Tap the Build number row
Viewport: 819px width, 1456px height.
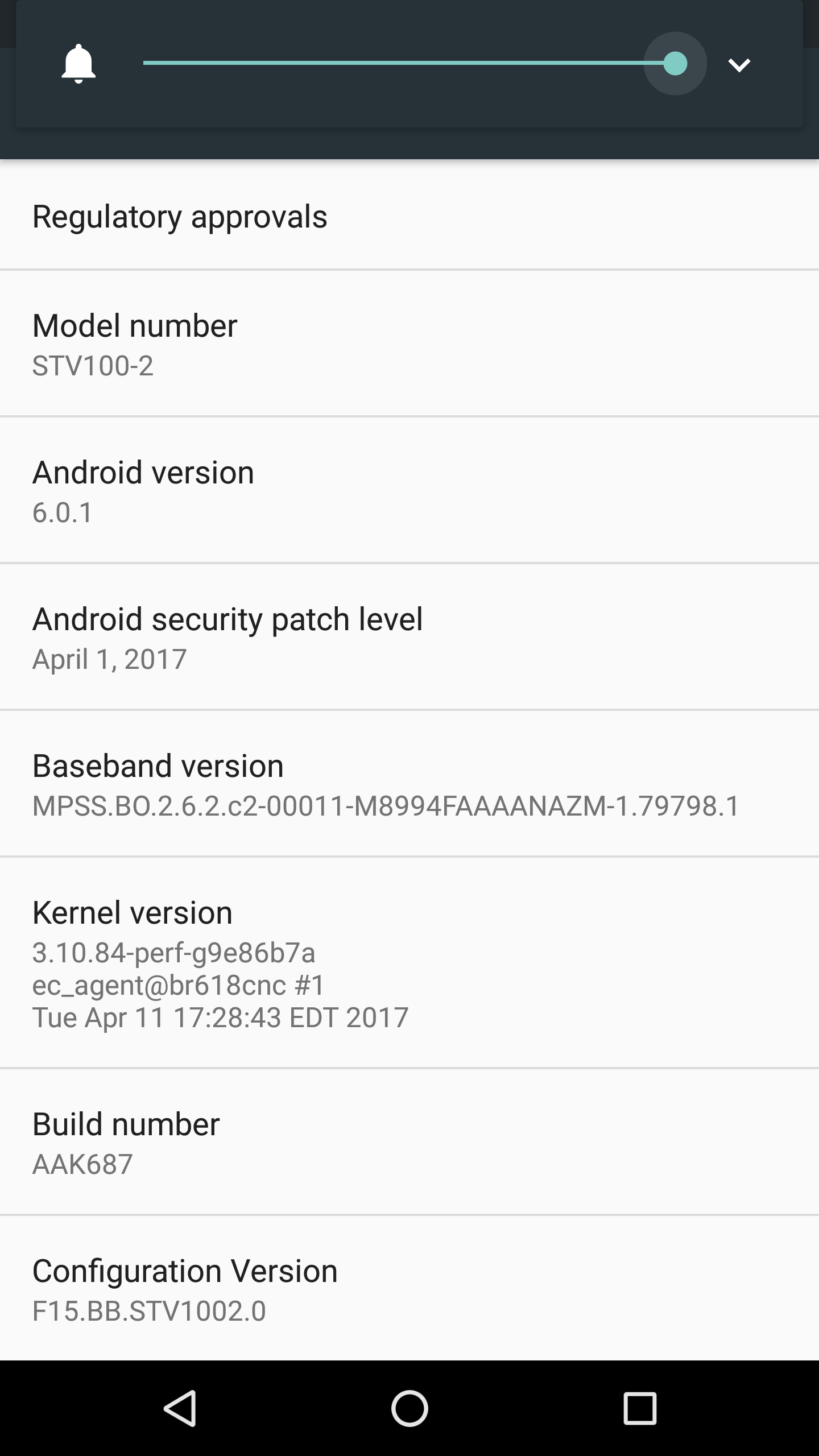[x=409, y=1143]
